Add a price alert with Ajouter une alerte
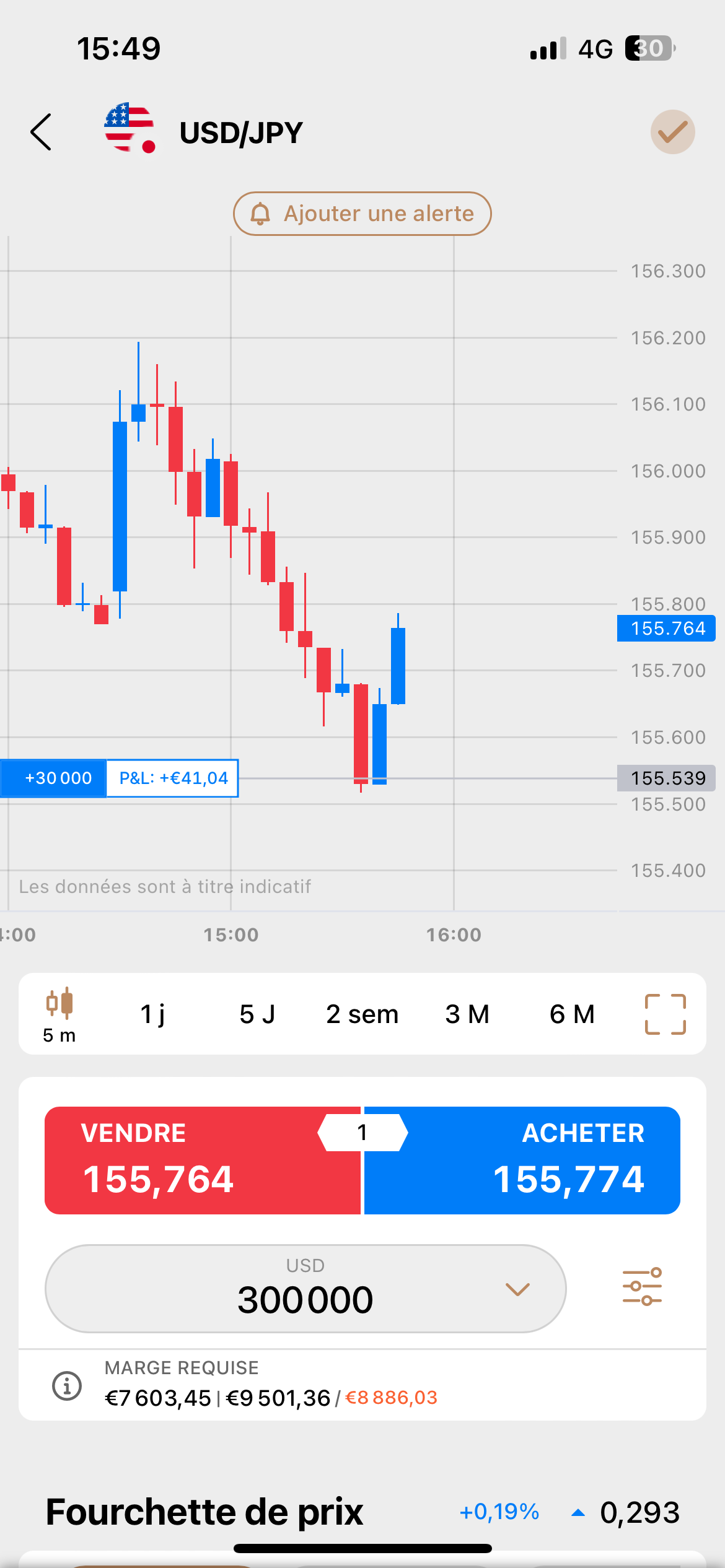The height and width of the screenshot is (1568, 725). (362, 214)
